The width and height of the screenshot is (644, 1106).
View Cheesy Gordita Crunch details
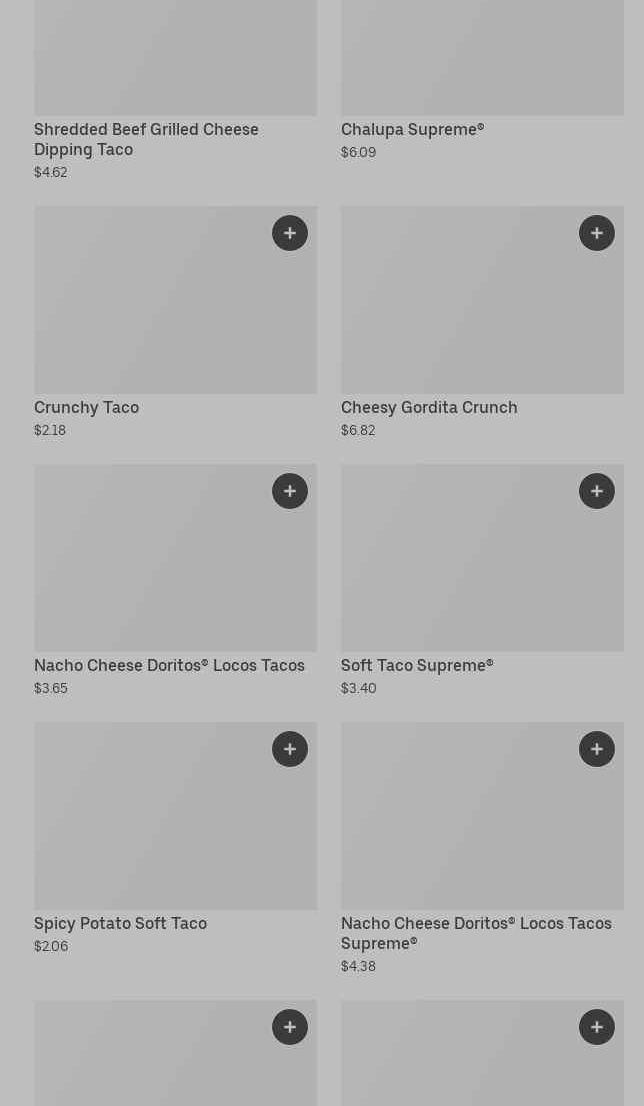(x=429, y=407)
